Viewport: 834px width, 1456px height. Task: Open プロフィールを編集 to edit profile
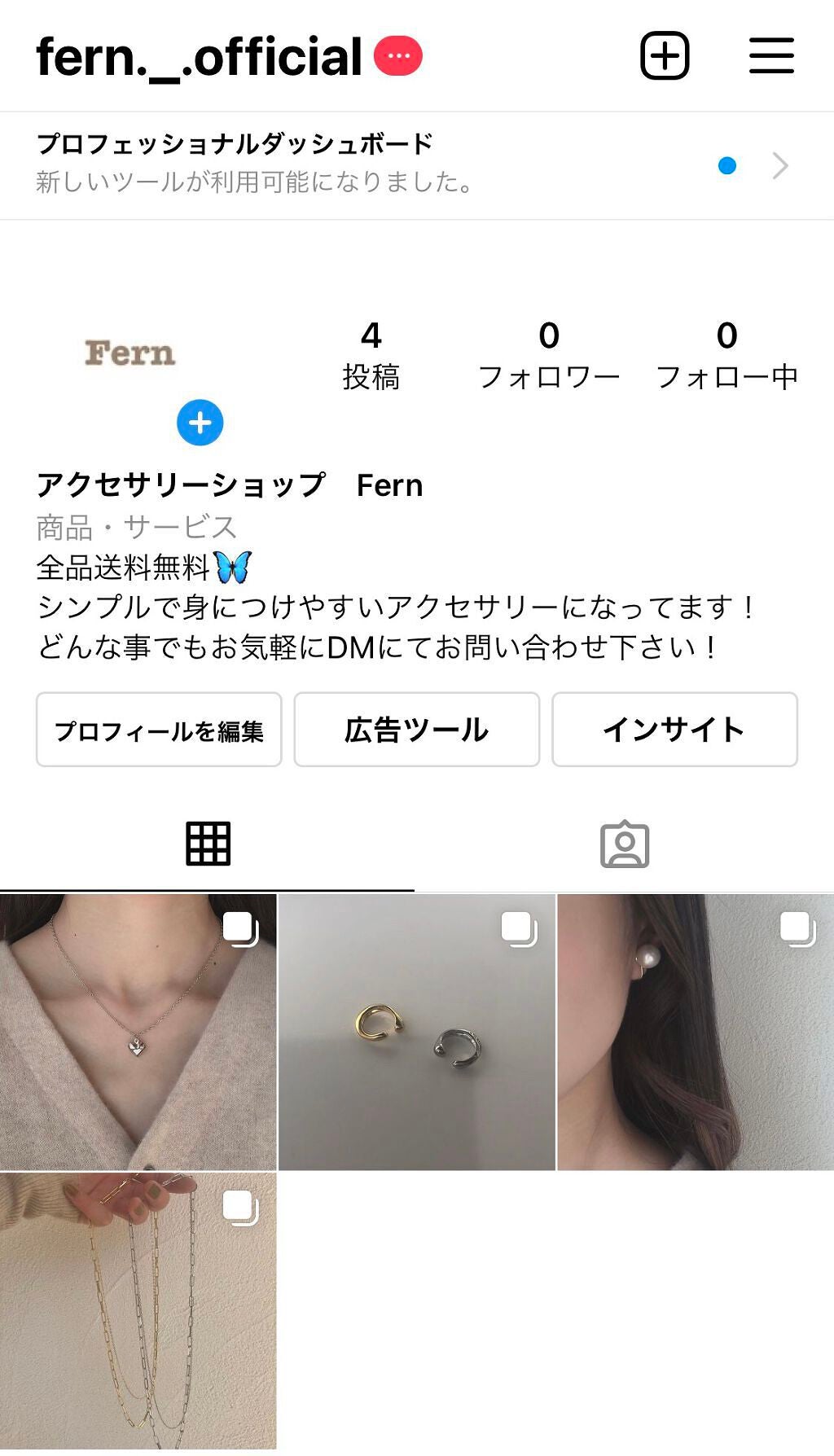pyautogui.click(x=160, y=730)
